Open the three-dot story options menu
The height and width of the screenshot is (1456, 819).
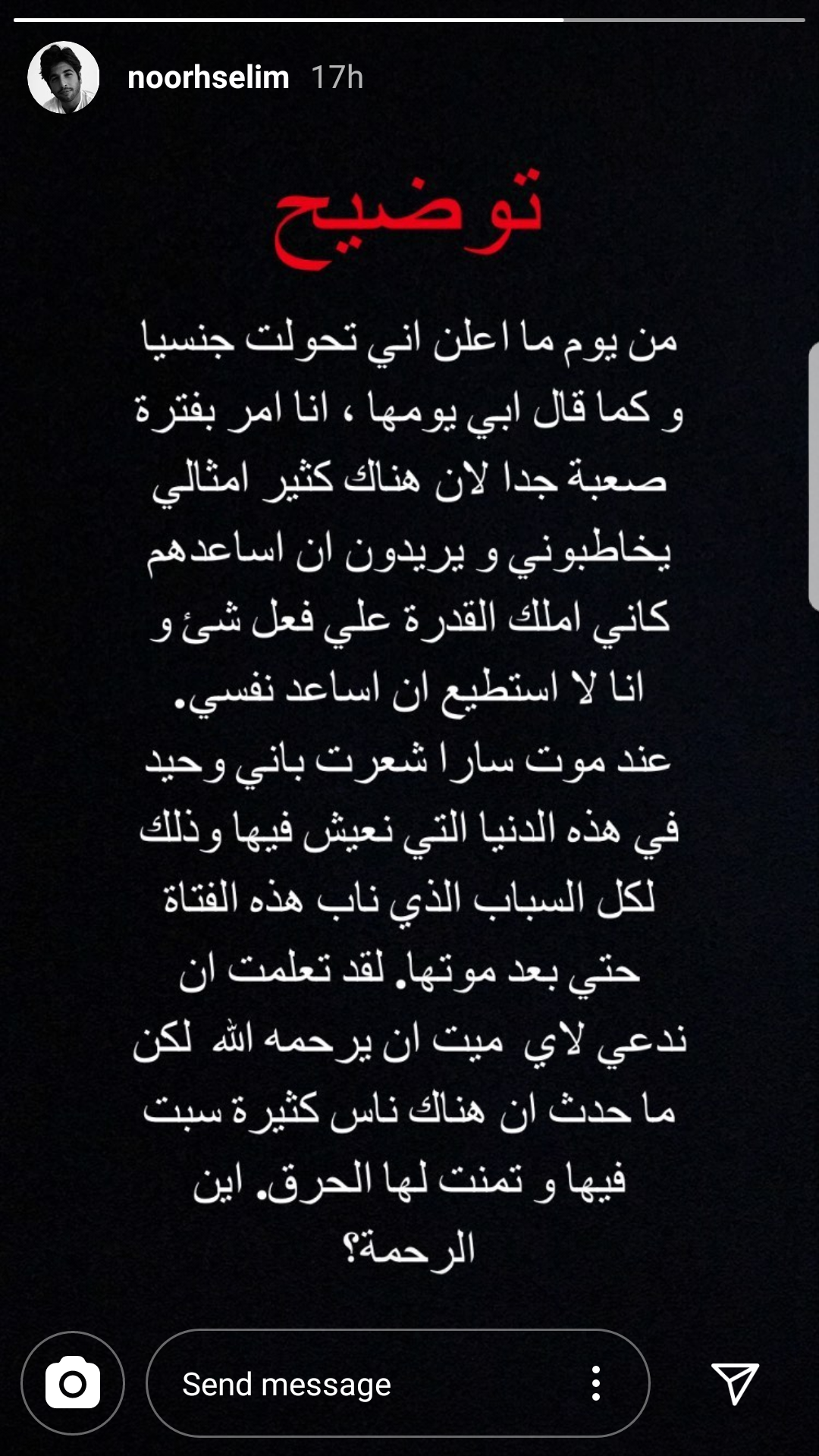596,1383
